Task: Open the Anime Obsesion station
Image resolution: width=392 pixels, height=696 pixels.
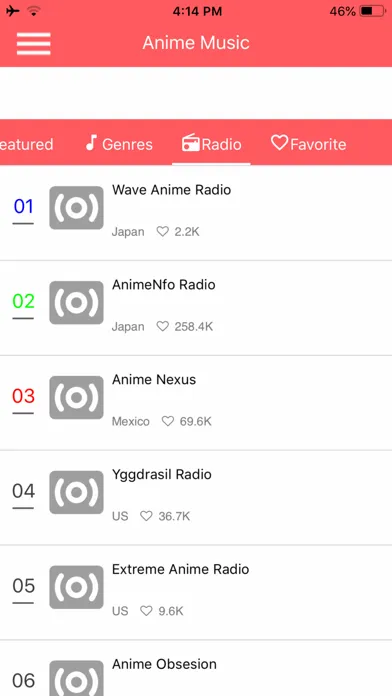Action: (x=196, y=668)
